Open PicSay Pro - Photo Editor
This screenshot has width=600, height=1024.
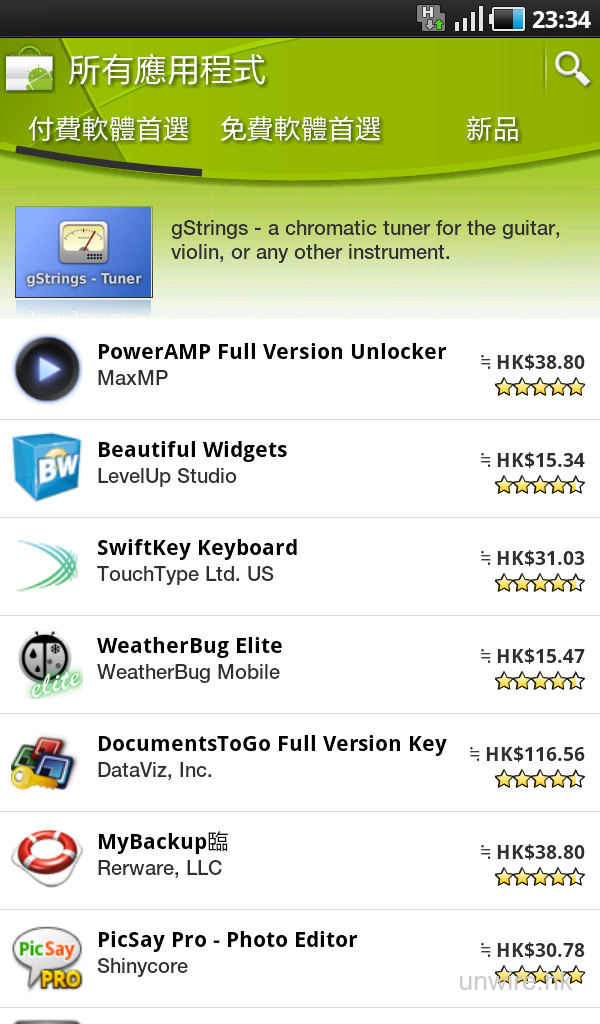pos(300,958)
